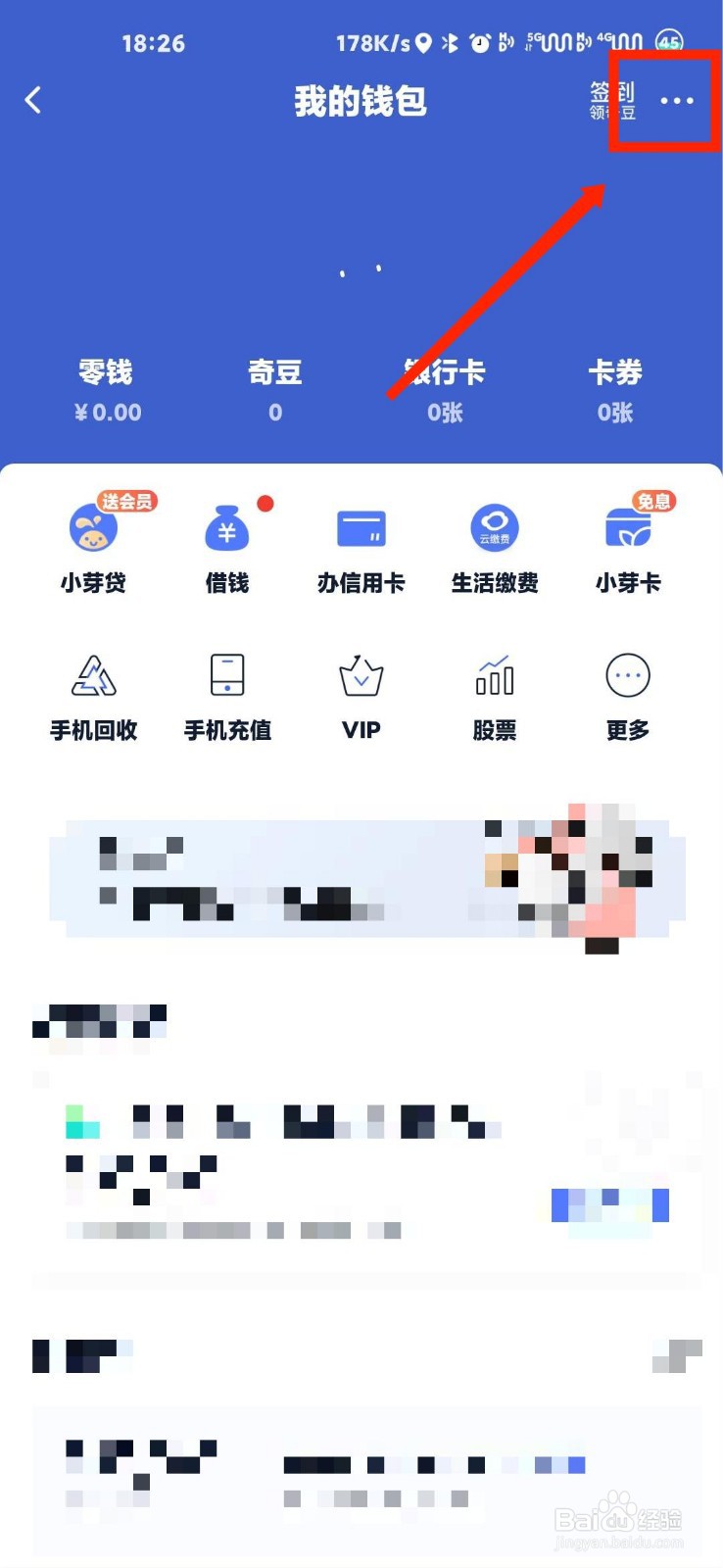The height and width of the screenshot is (1568, 723).
Task: Tap the Bluetooth icon in status bar
Action: (x=451, y=42)
